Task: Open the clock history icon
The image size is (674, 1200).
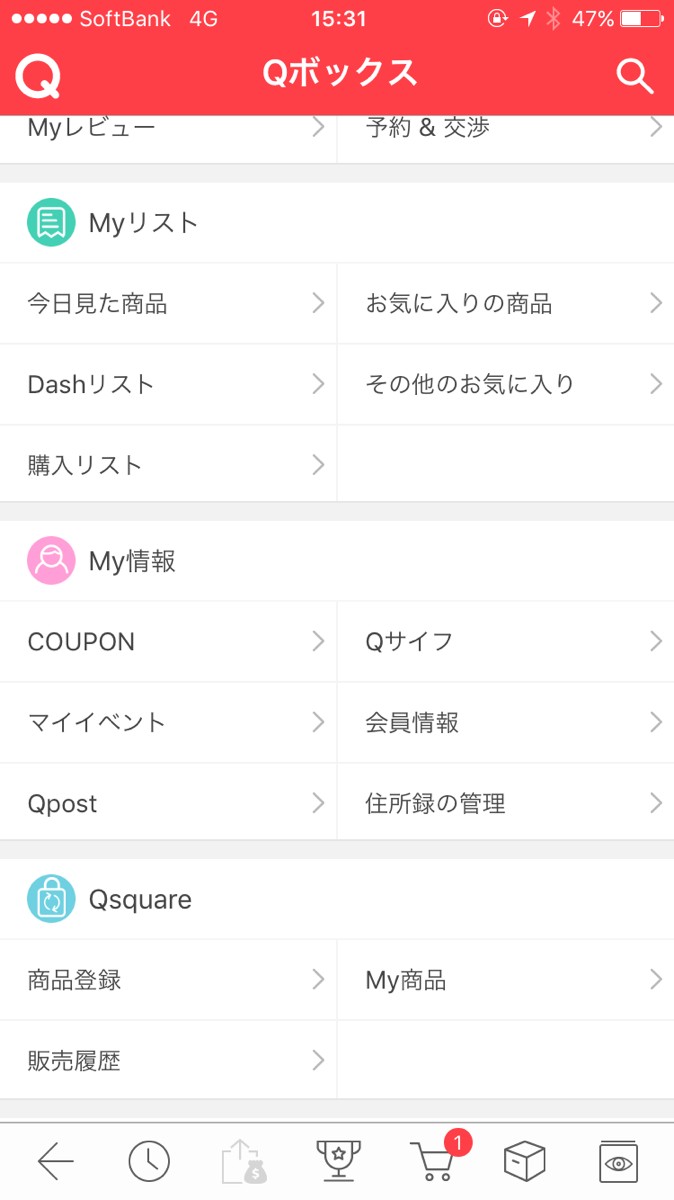Action: [149, 1161]
